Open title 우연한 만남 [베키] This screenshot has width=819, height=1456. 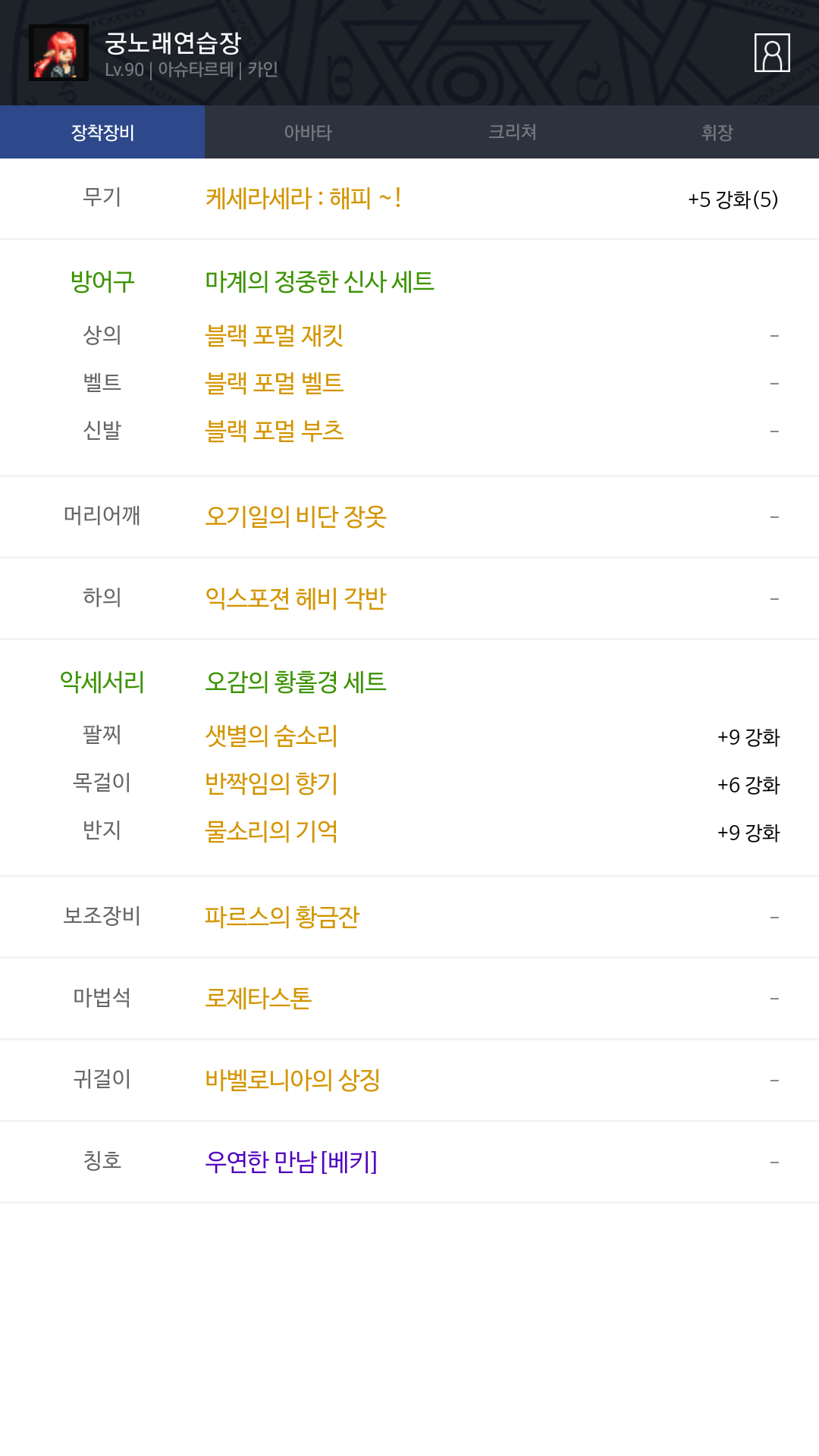pyautogui.click(x=291, y=1161)
